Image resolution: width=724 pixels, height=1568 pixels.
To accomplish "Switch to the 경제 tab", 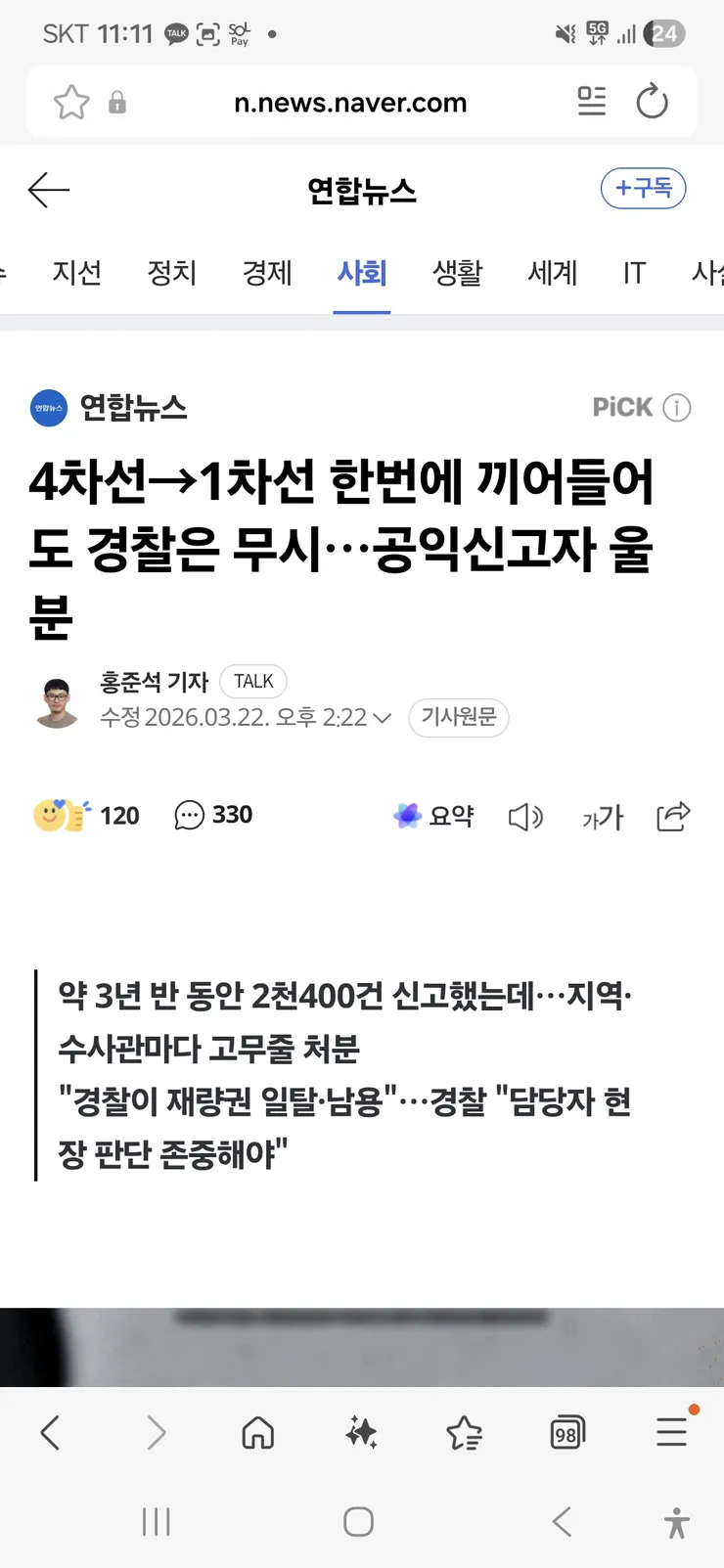I will (267, 272).
